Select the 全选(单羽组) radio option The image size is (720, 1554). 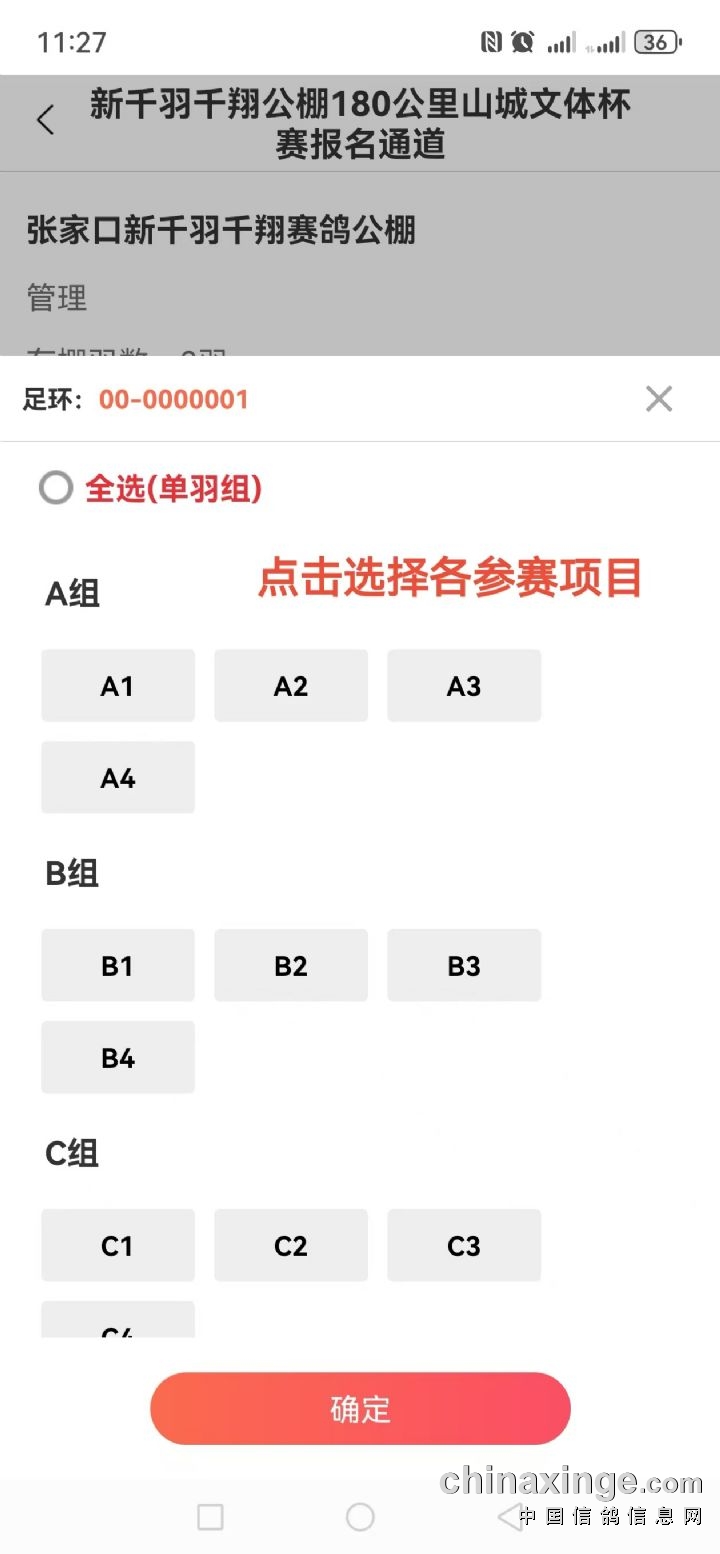point(56,489)
